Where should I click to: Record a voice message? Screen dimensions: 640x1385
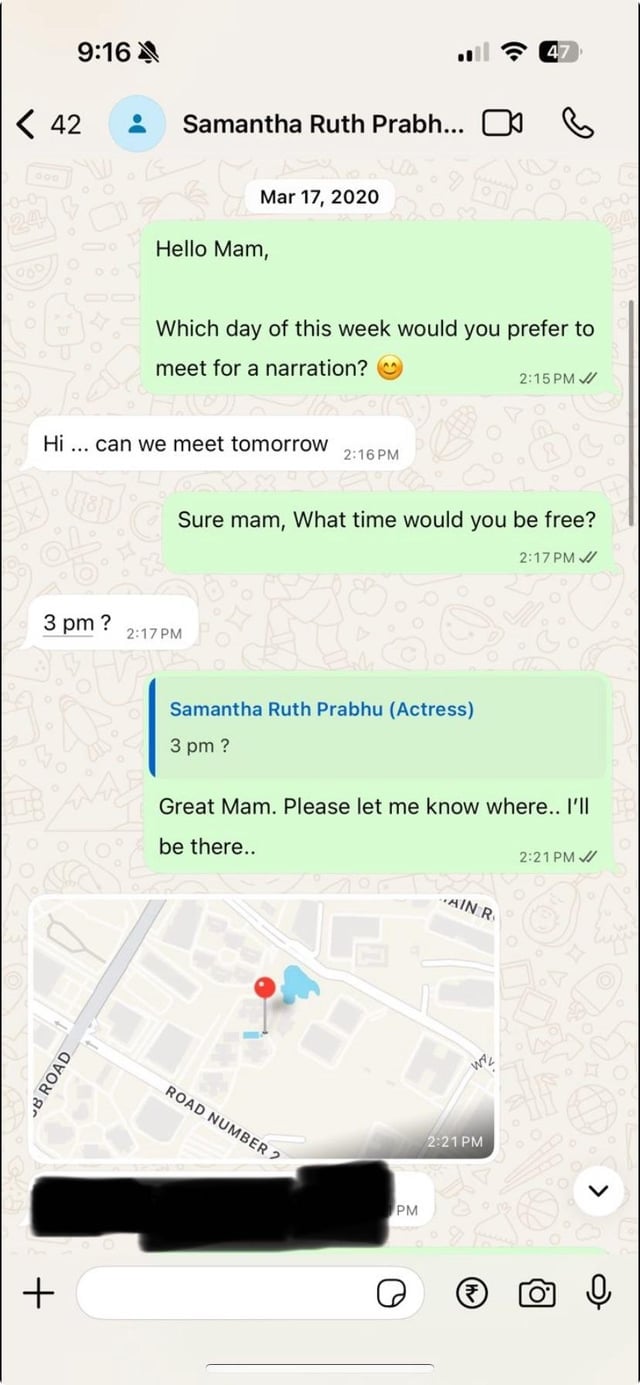pyautogui.click(x=598, y=1293)
